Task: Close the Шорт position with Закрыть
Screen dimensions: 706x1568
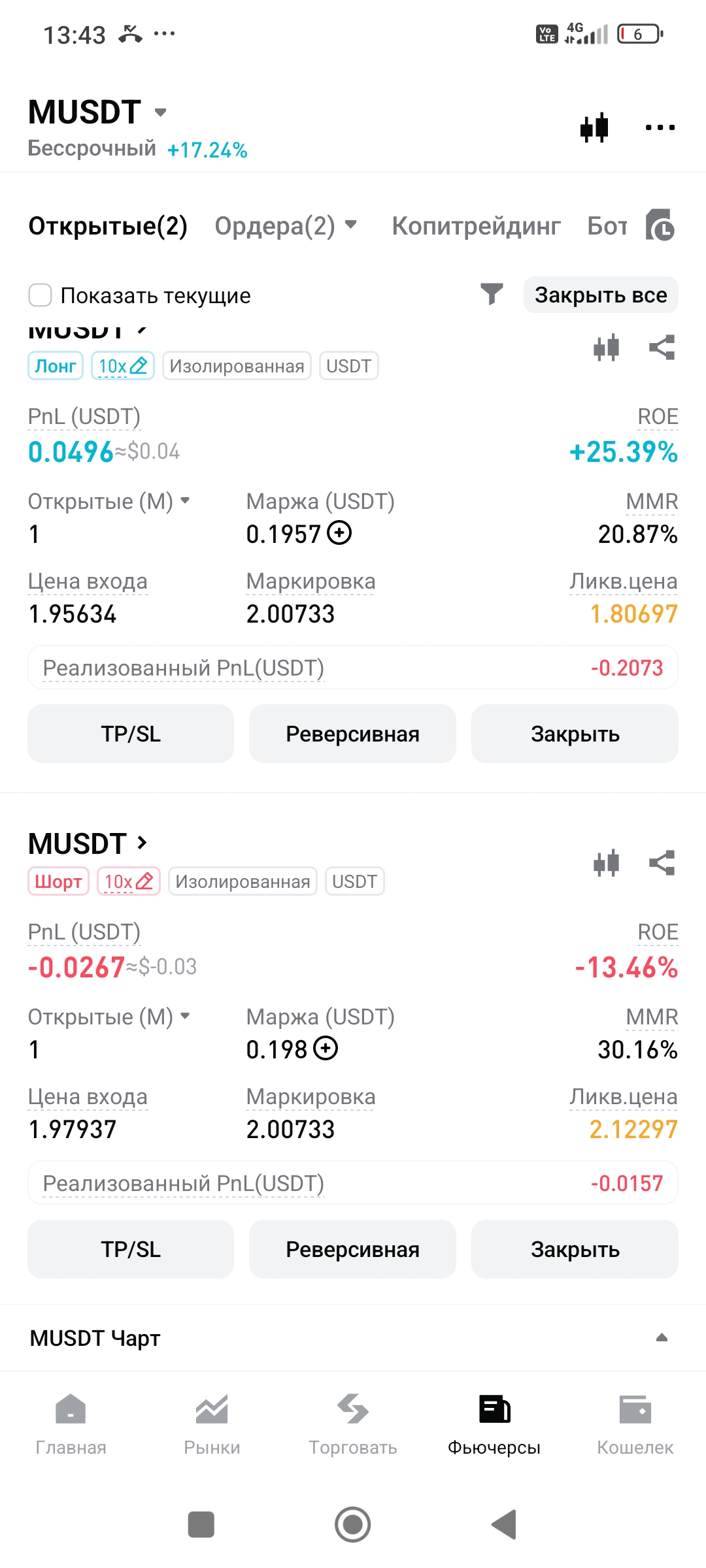Action: click(575, 1249)
